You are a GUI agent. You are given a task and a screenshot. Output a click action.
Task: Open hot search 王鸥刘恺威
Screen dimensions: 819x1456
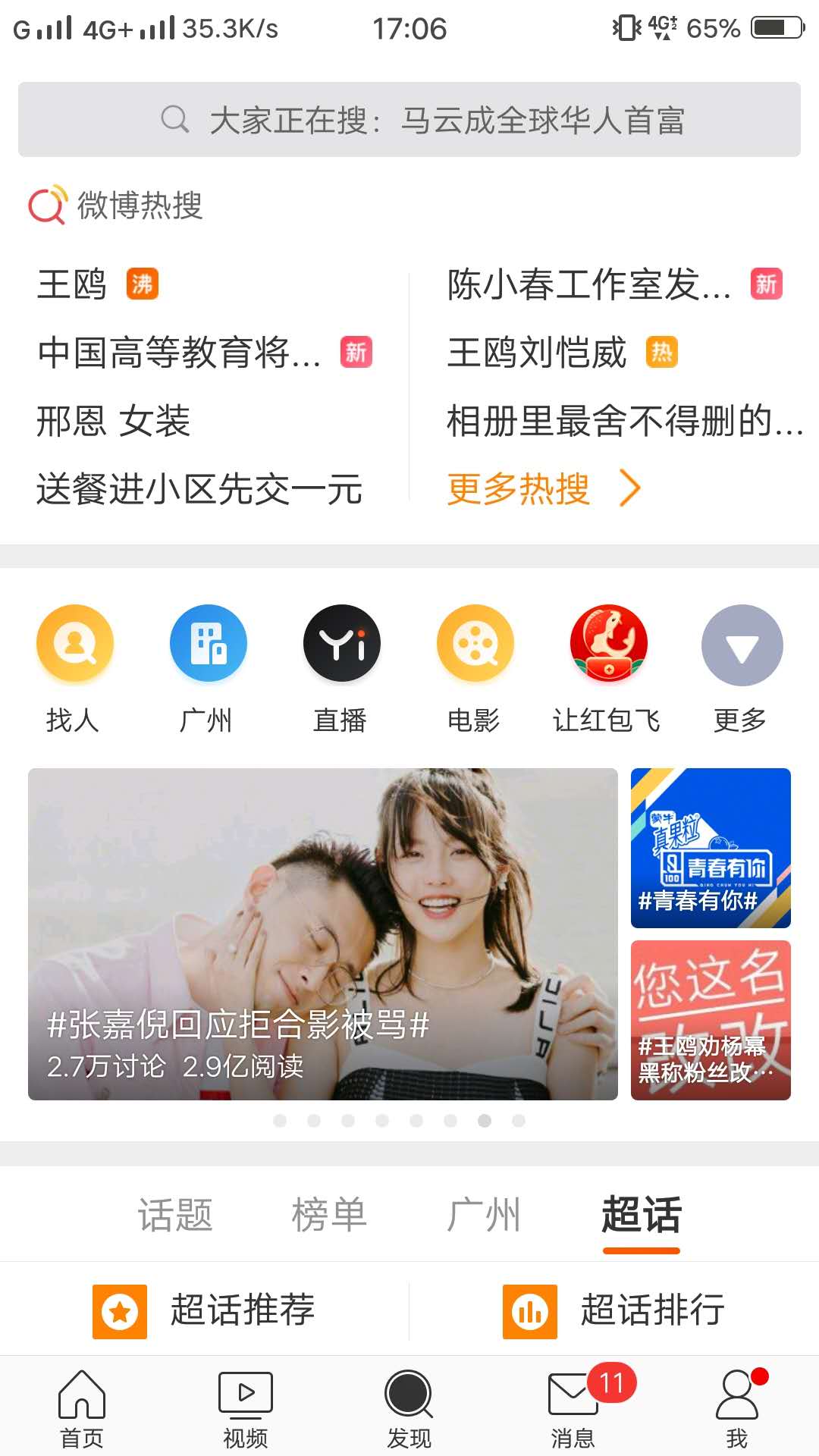[x=537, y=353]
